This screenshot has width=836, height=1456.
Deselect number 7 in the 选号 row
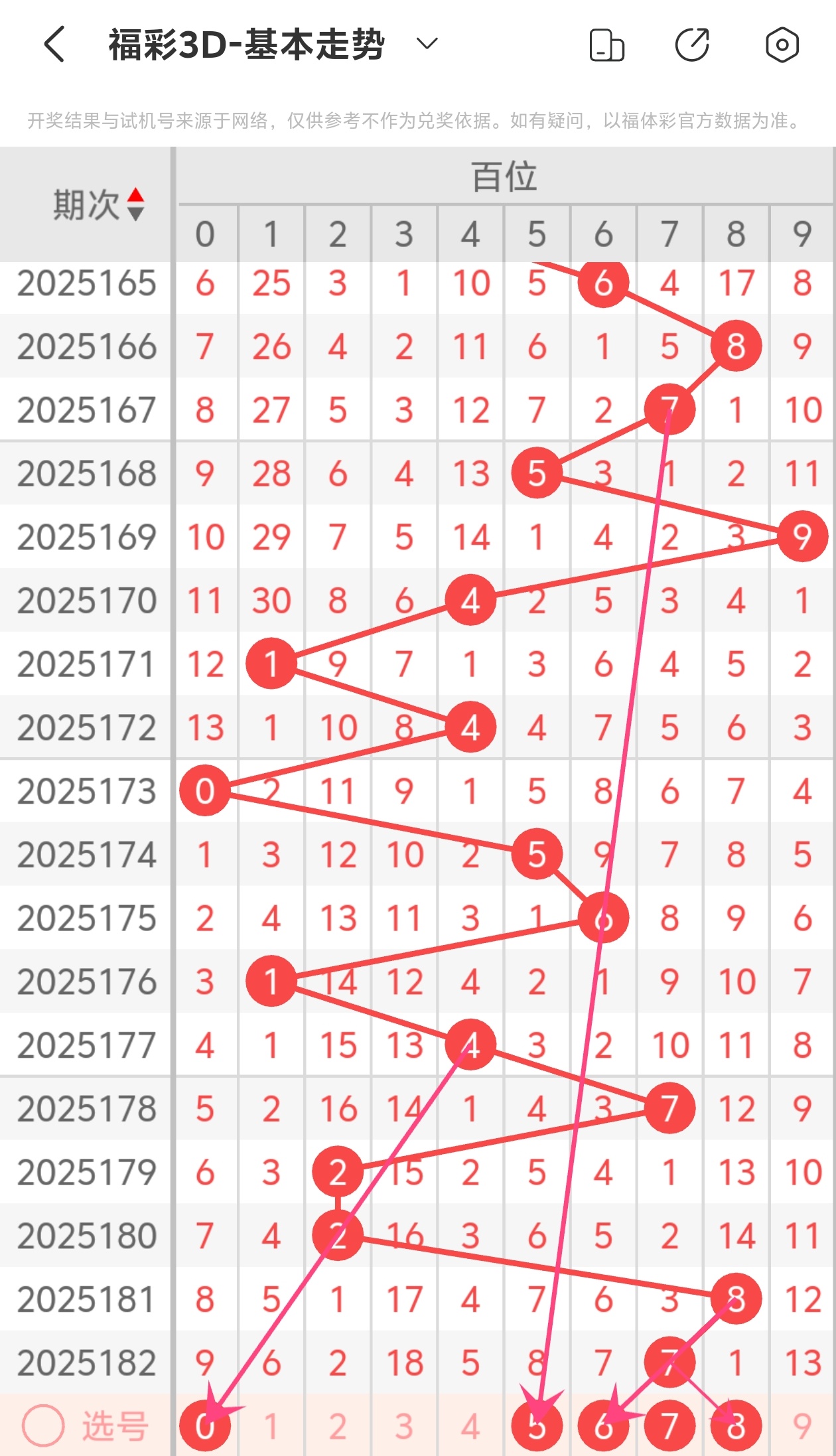pos(669,1425)
